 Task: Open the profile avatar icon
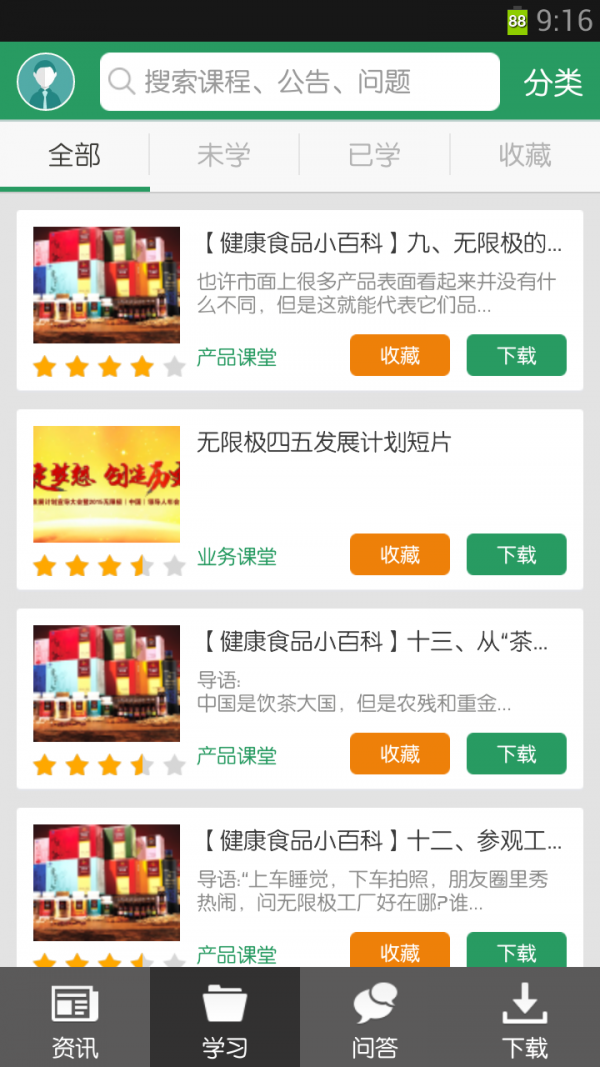pyautogui.click(x=46, y=82)
